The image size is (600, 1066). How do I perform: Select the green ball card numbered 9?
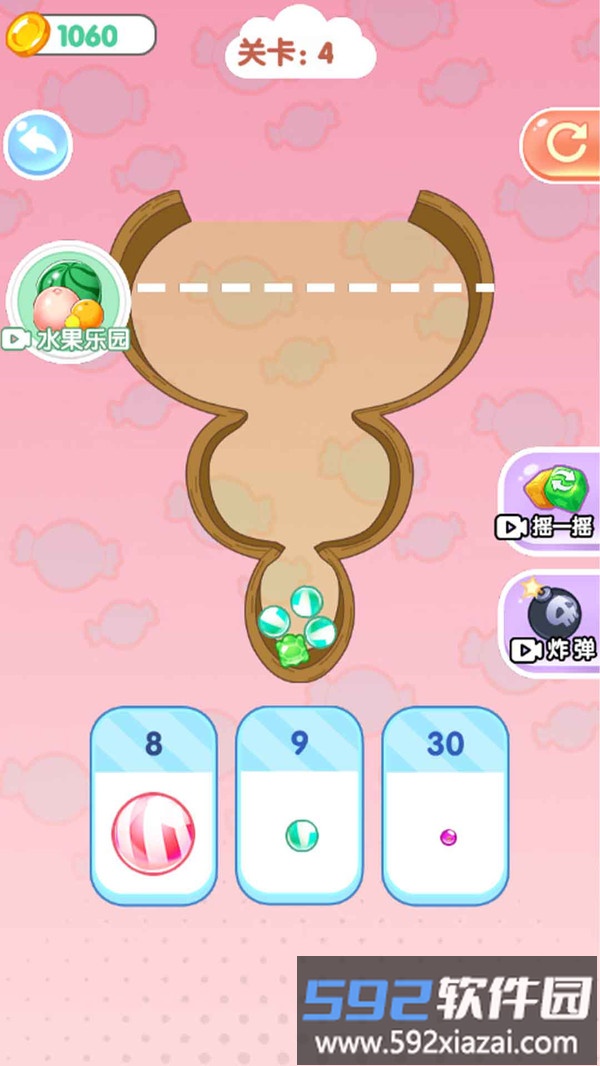pos(300,805)
